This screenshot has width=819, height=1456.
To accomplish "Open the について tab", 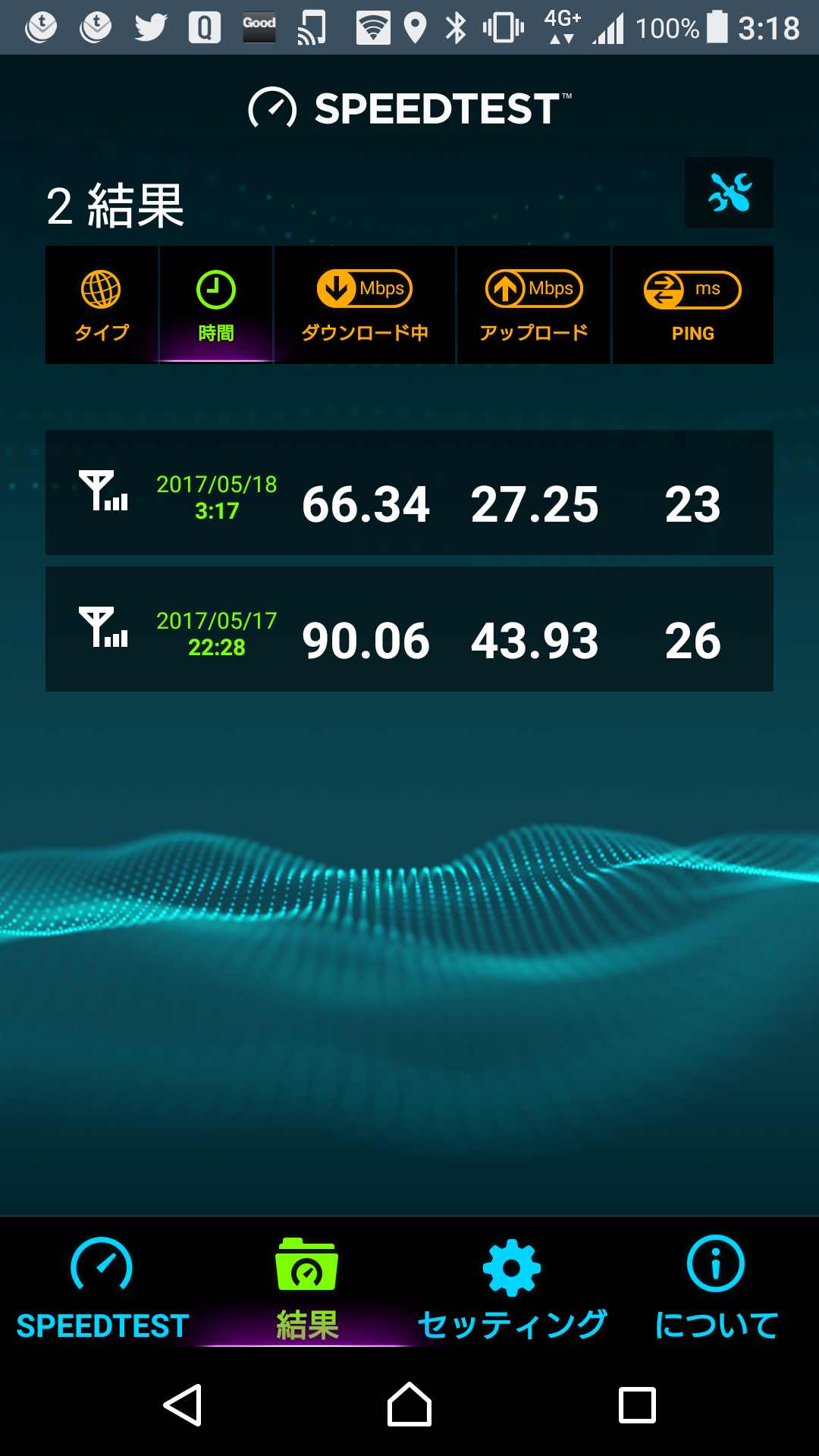I will 717,1289.
